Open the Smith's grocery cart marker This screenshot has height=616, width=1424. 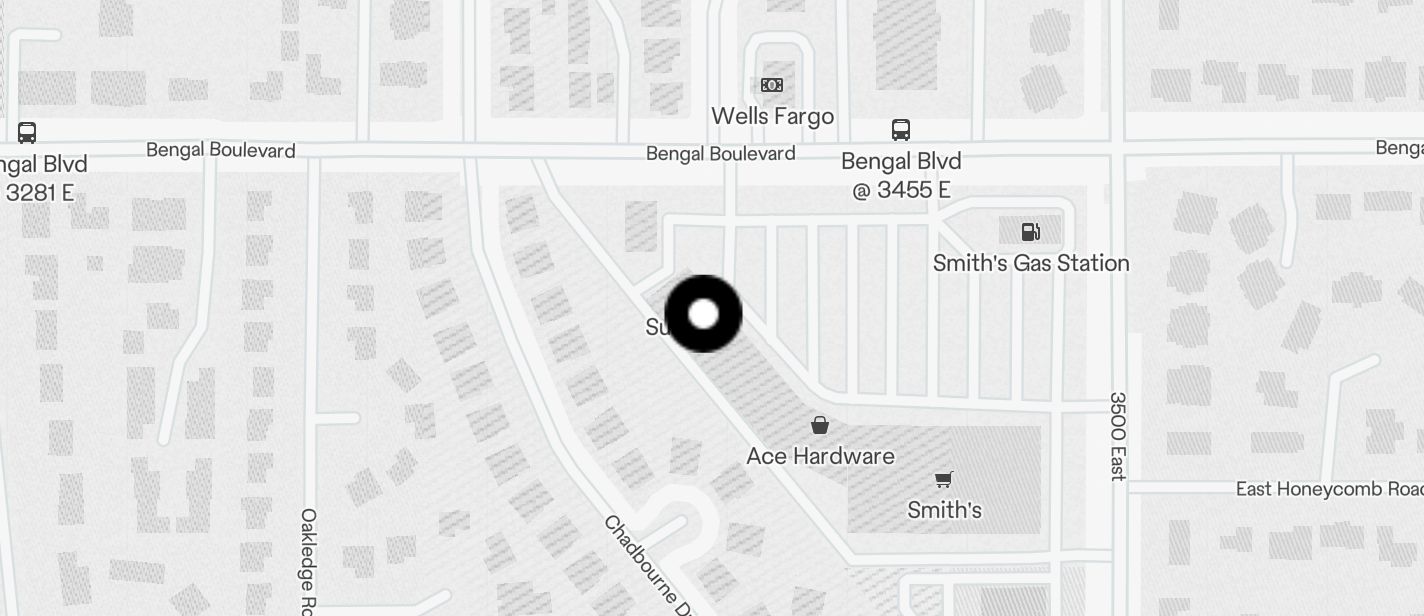pyautogui.click(x=943, y=479)
